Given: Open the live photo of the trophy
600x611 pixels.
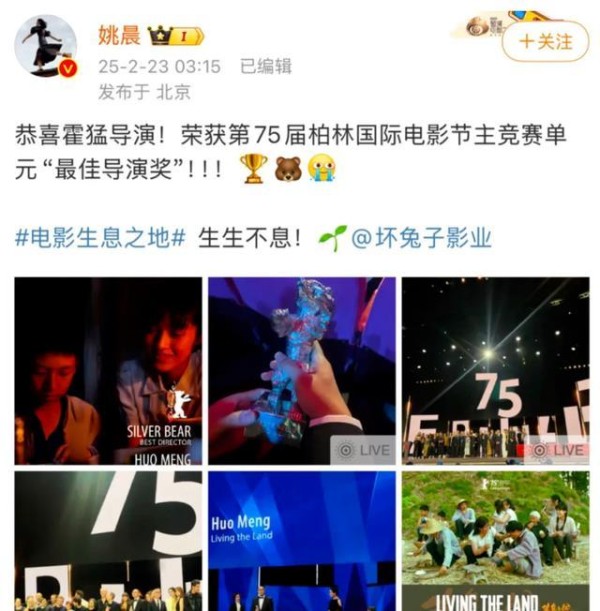Looking at the screenshot, I should 302,371.
